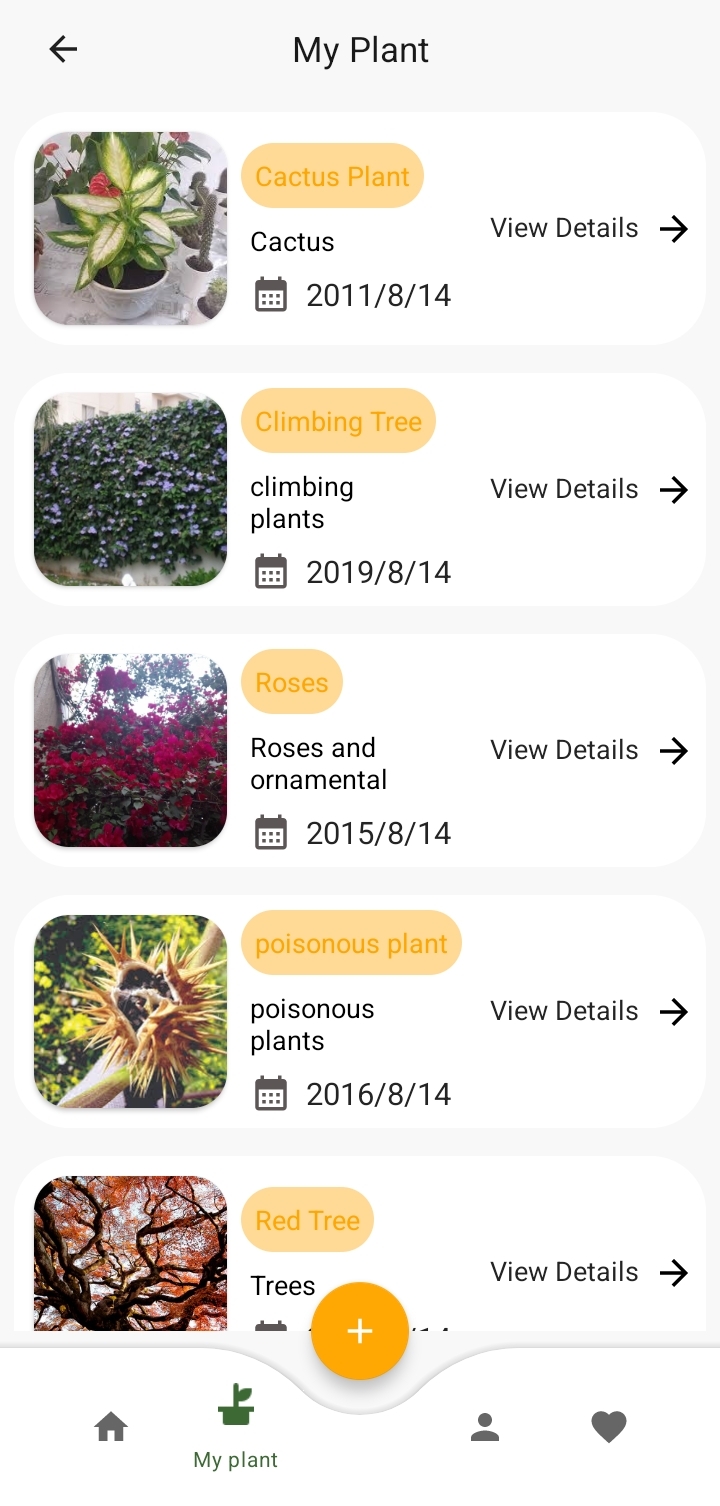
Task: Select the Red Tree category tag
Action: click(307, 1220)
